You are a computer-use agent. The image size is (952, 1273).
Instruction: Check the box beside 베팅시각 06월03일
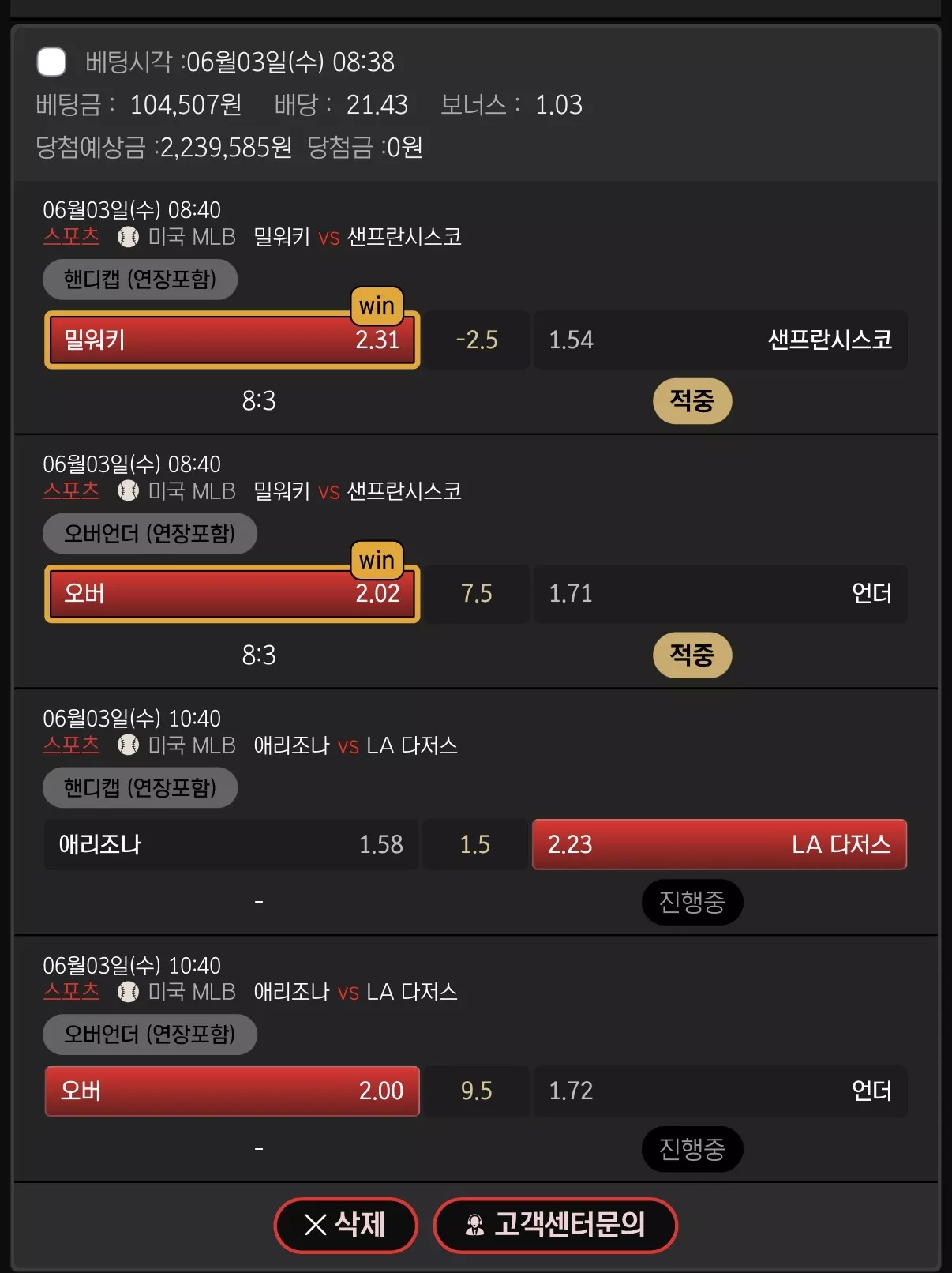coord(51,62)
